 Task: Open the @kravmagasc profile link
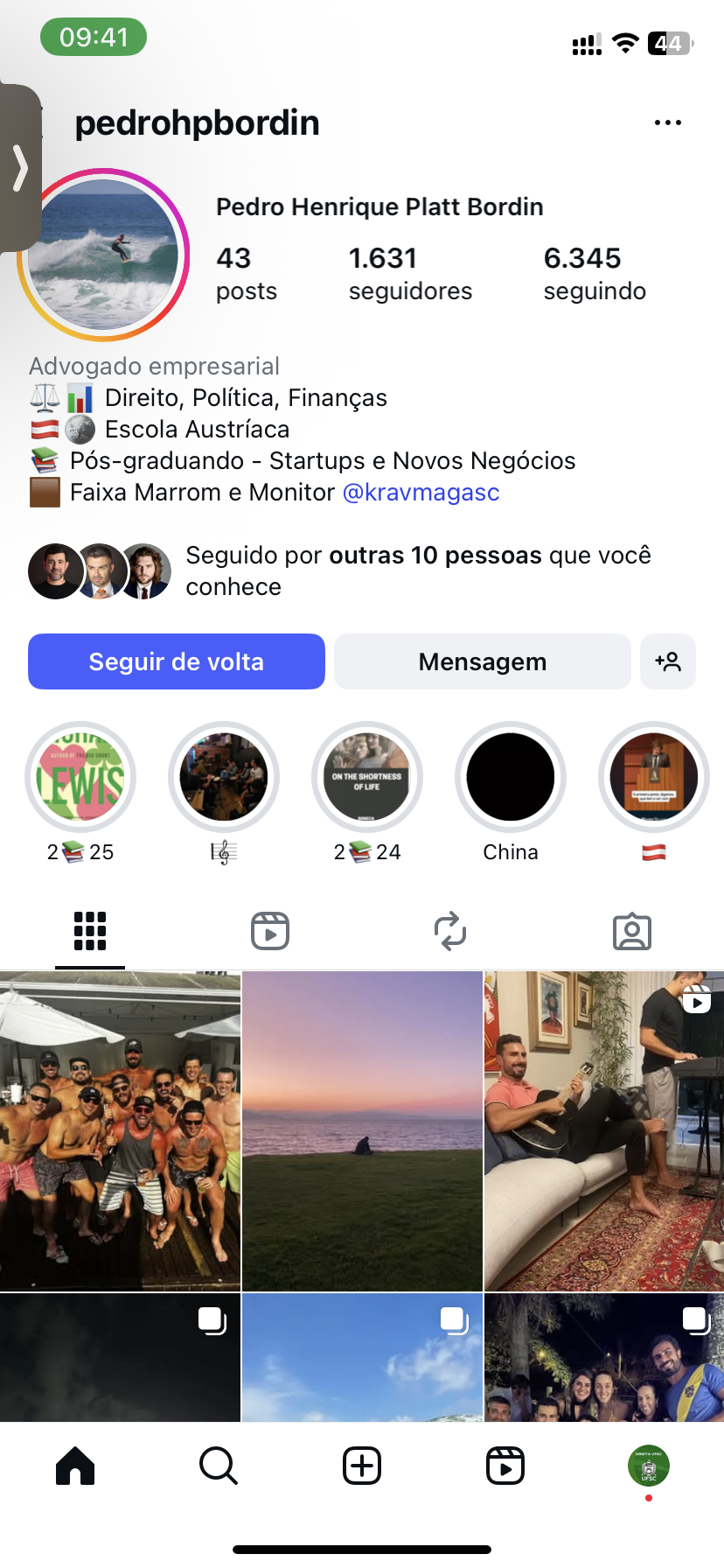pyautogui.click(x=421, y=493)
